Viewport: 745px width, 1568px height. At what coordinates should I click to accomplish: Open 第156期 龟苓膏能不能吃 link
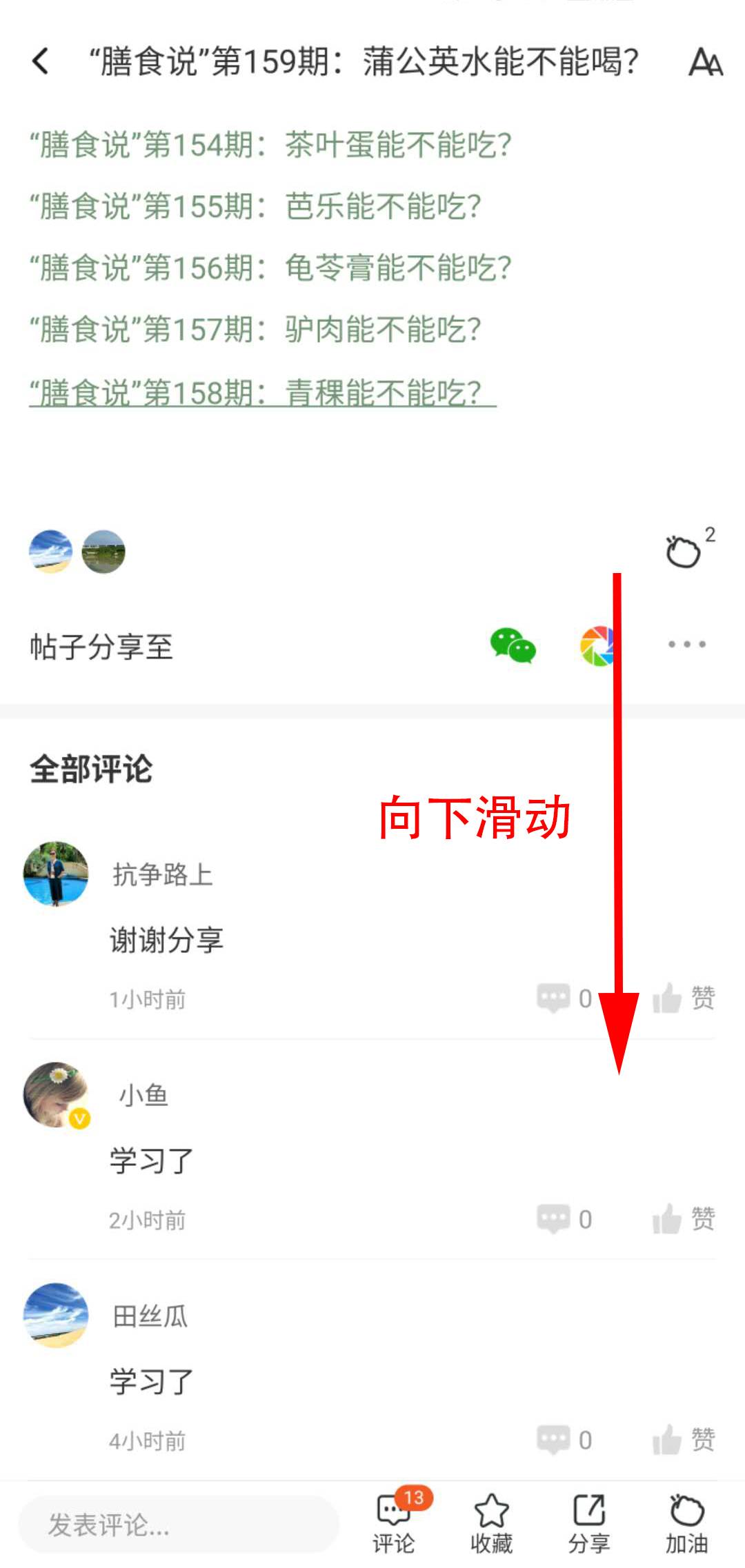pos(270,268)
